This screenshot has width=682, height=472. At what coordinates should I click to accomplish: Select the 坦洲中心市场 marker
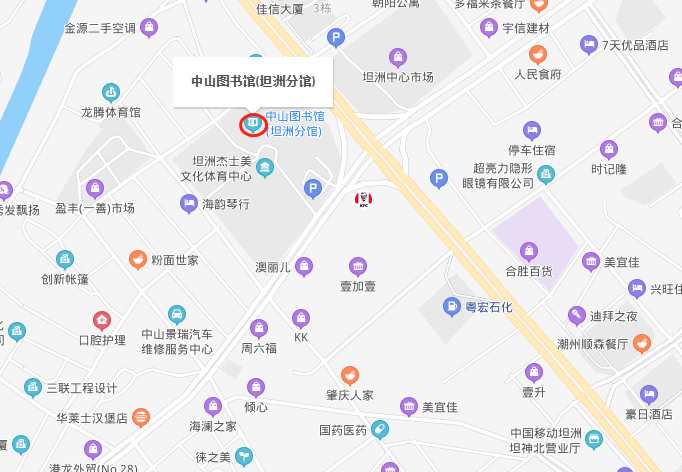click(x=398, y=56)
